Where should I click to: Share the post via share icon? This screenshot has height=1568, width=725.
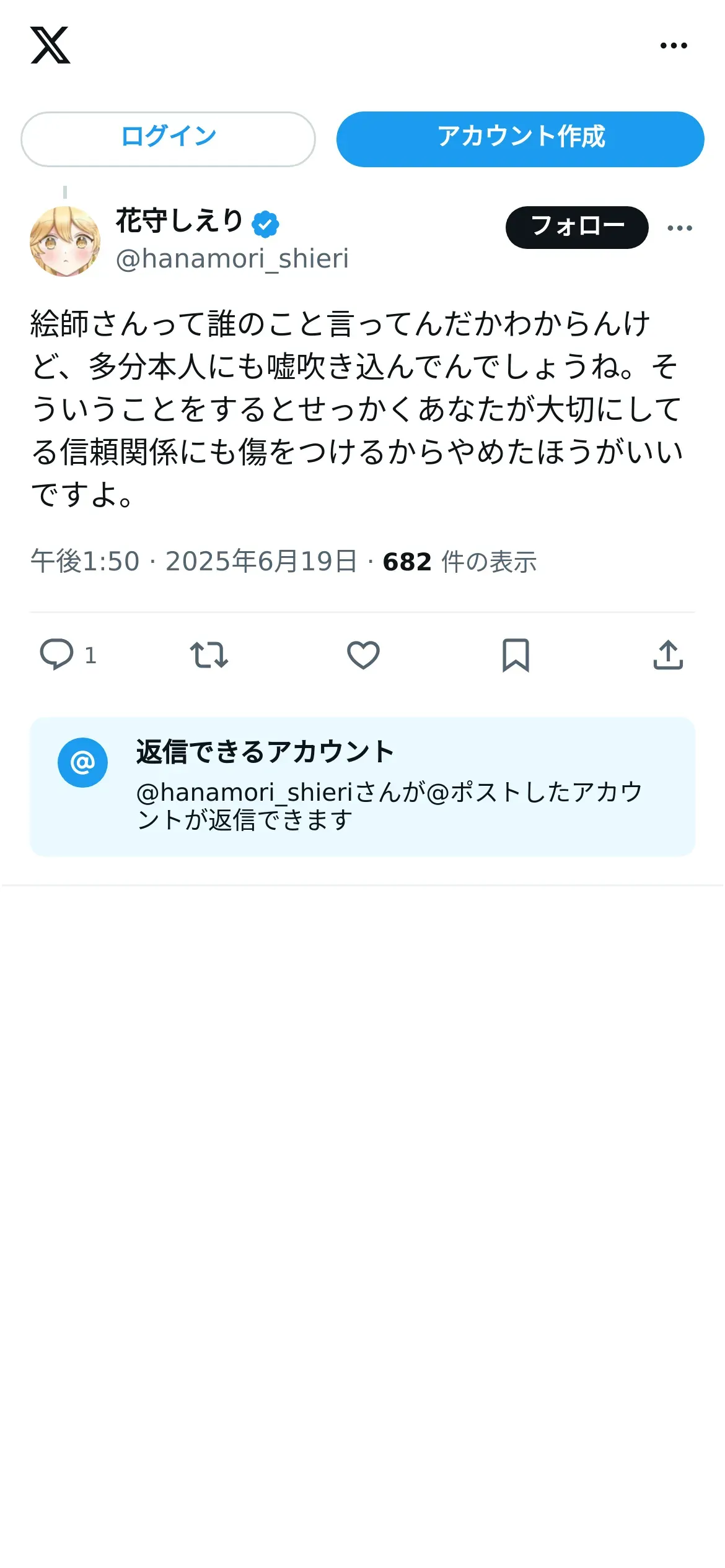pyautogui.click(x=668, y=655)
